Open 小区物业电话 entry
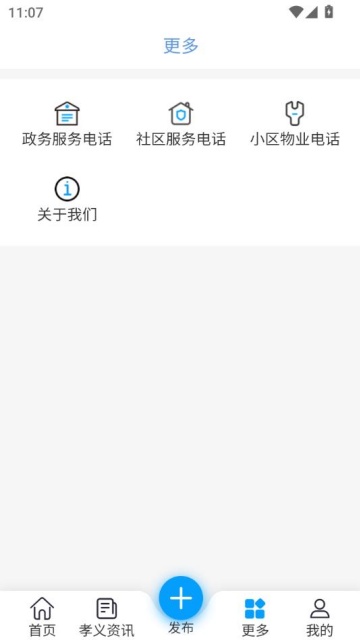 [295, 124]
